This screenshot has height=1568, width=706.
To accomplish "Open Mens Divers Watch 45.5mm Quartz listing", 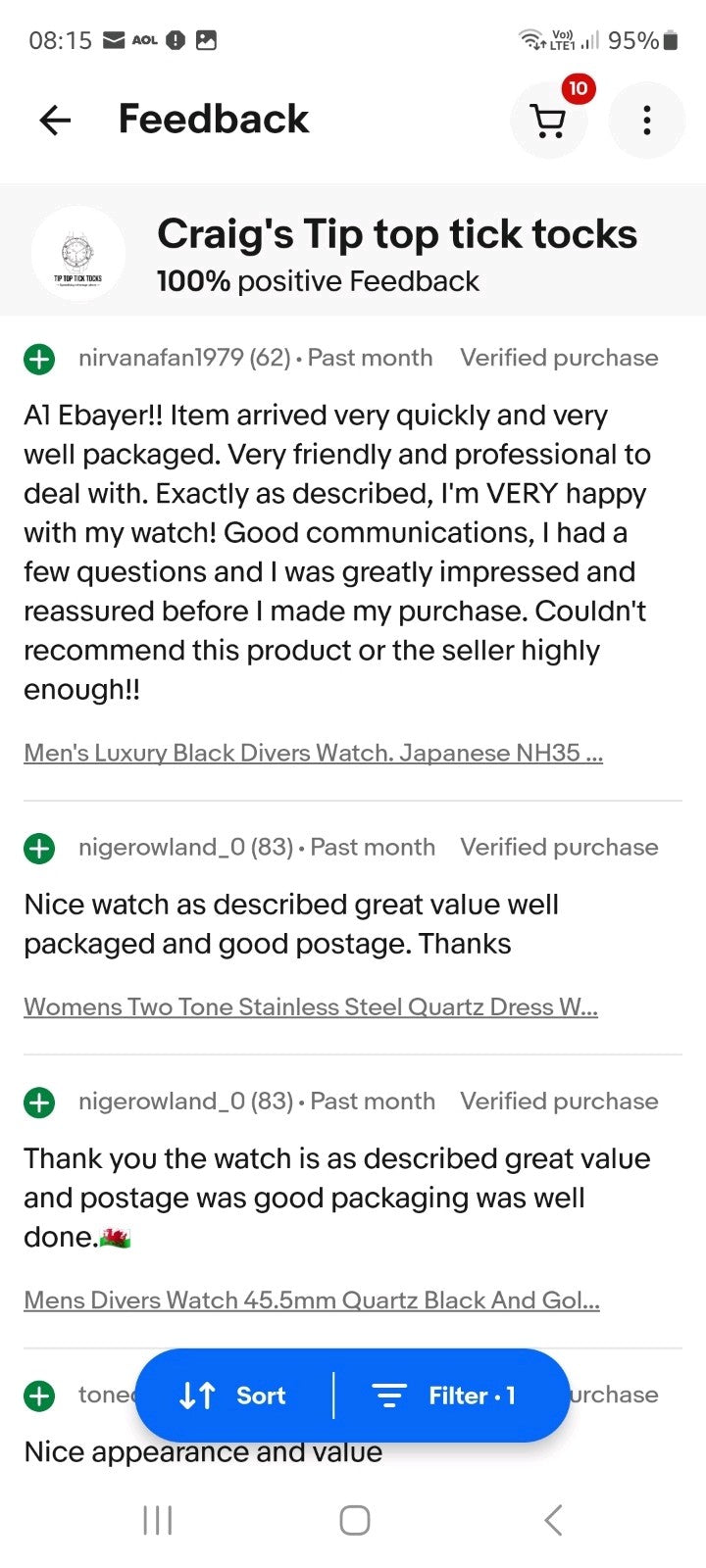I will 311,1299.
